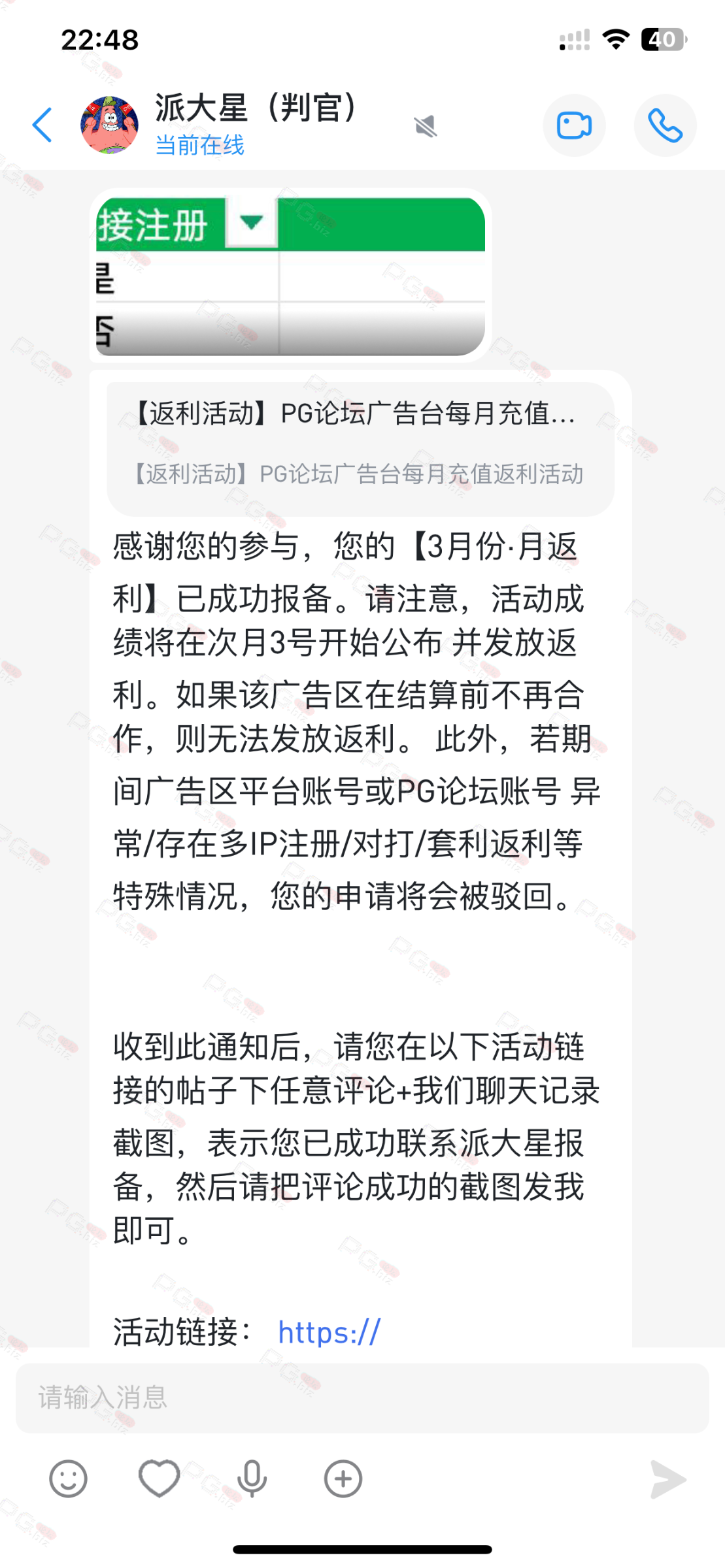The width and height of the screenshot is (725, 1568).
Task: Go back to the chat list
Action: 42,125
